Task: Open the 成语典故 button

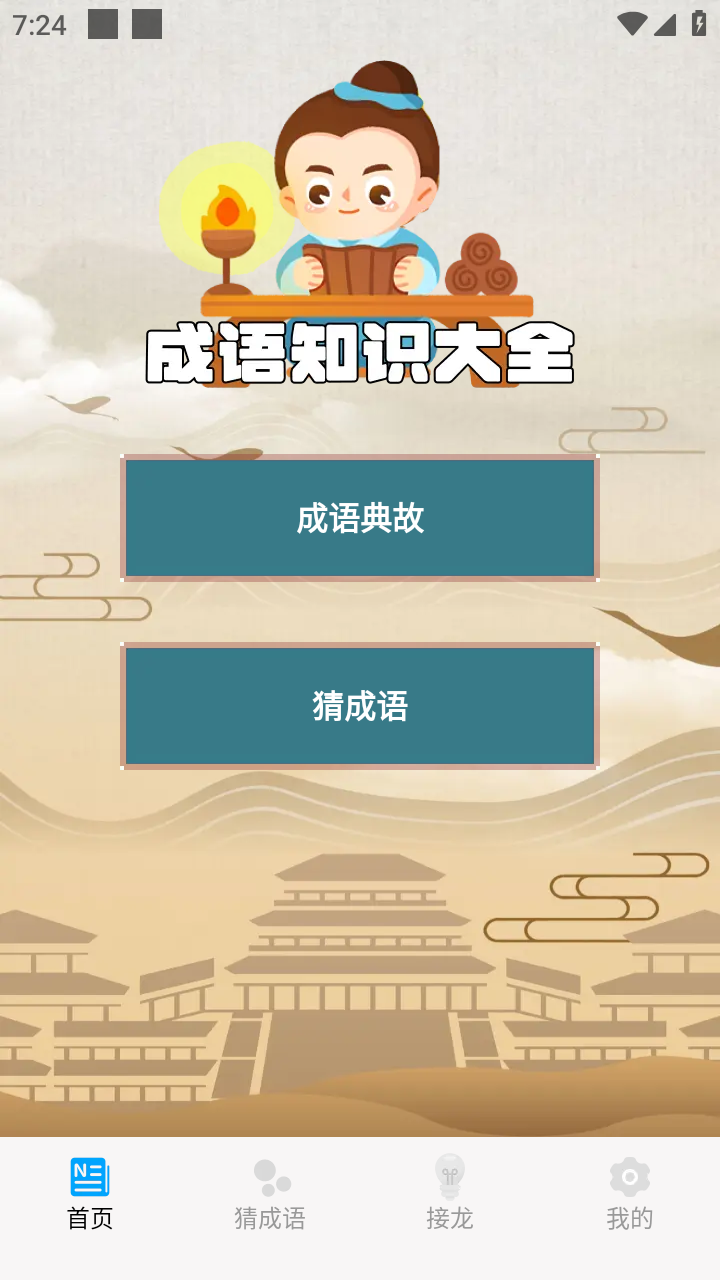Action: (x=360, y=518)
